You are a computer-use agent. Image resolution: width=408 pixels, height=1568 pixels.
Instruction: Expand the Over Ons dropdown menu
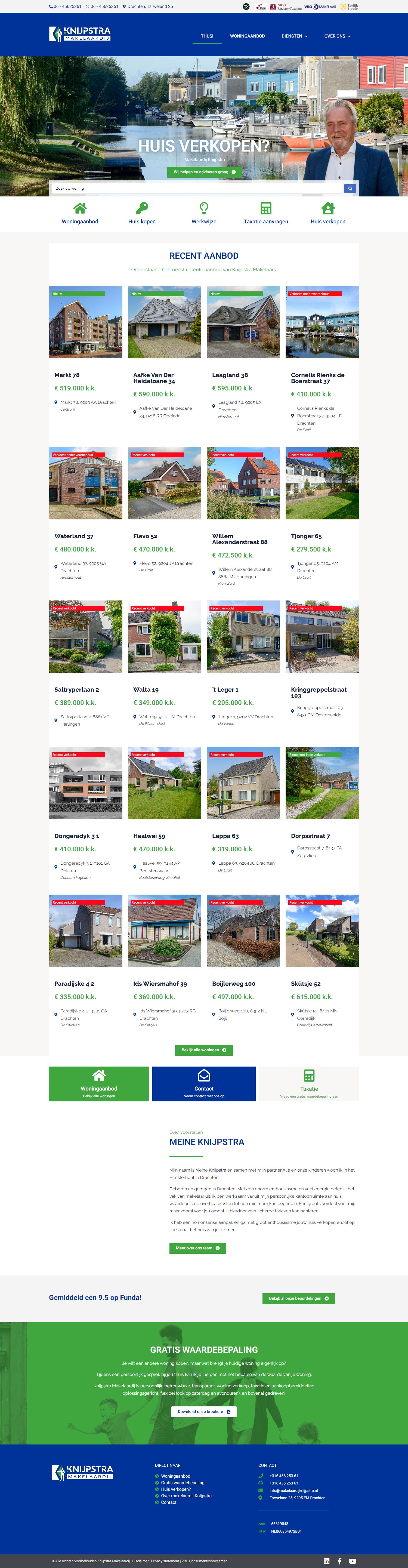(x=337, y=36)
